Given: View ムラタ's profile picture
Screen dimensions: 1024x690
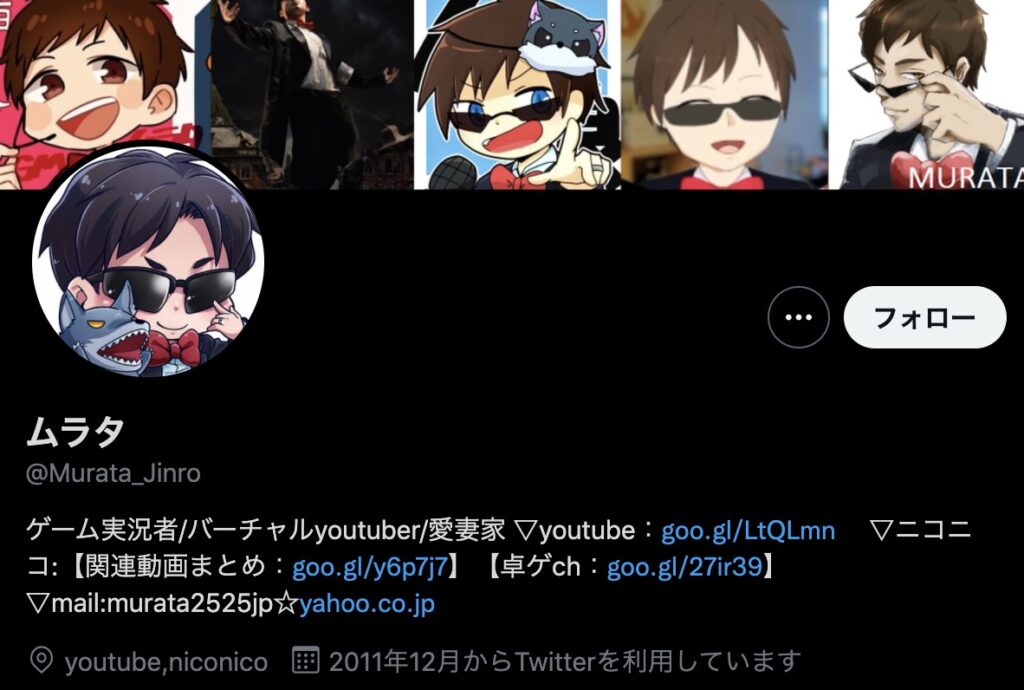Looking at the screenshot, I should tap(148, 262).
